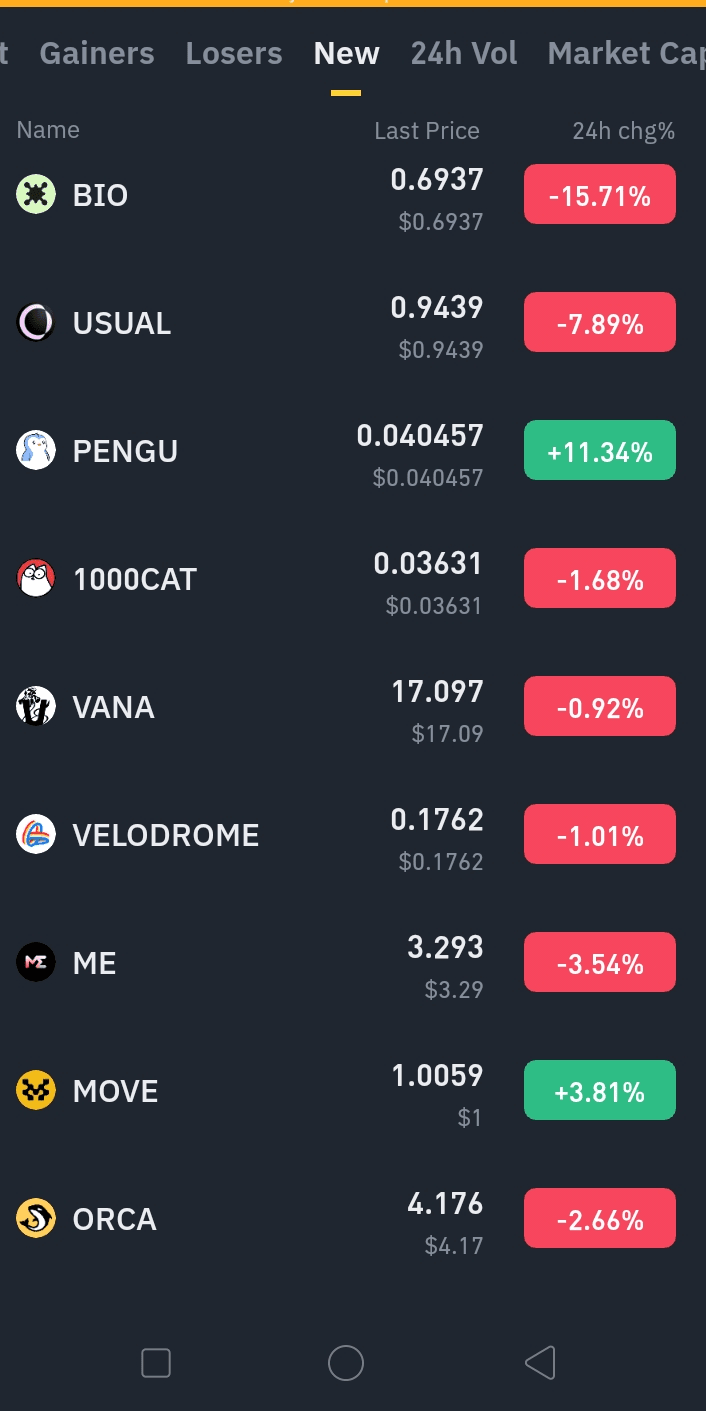This screenshot has height=1411, width=706.
Task: Switch to the Losers tab
Action: coord(234,53)
